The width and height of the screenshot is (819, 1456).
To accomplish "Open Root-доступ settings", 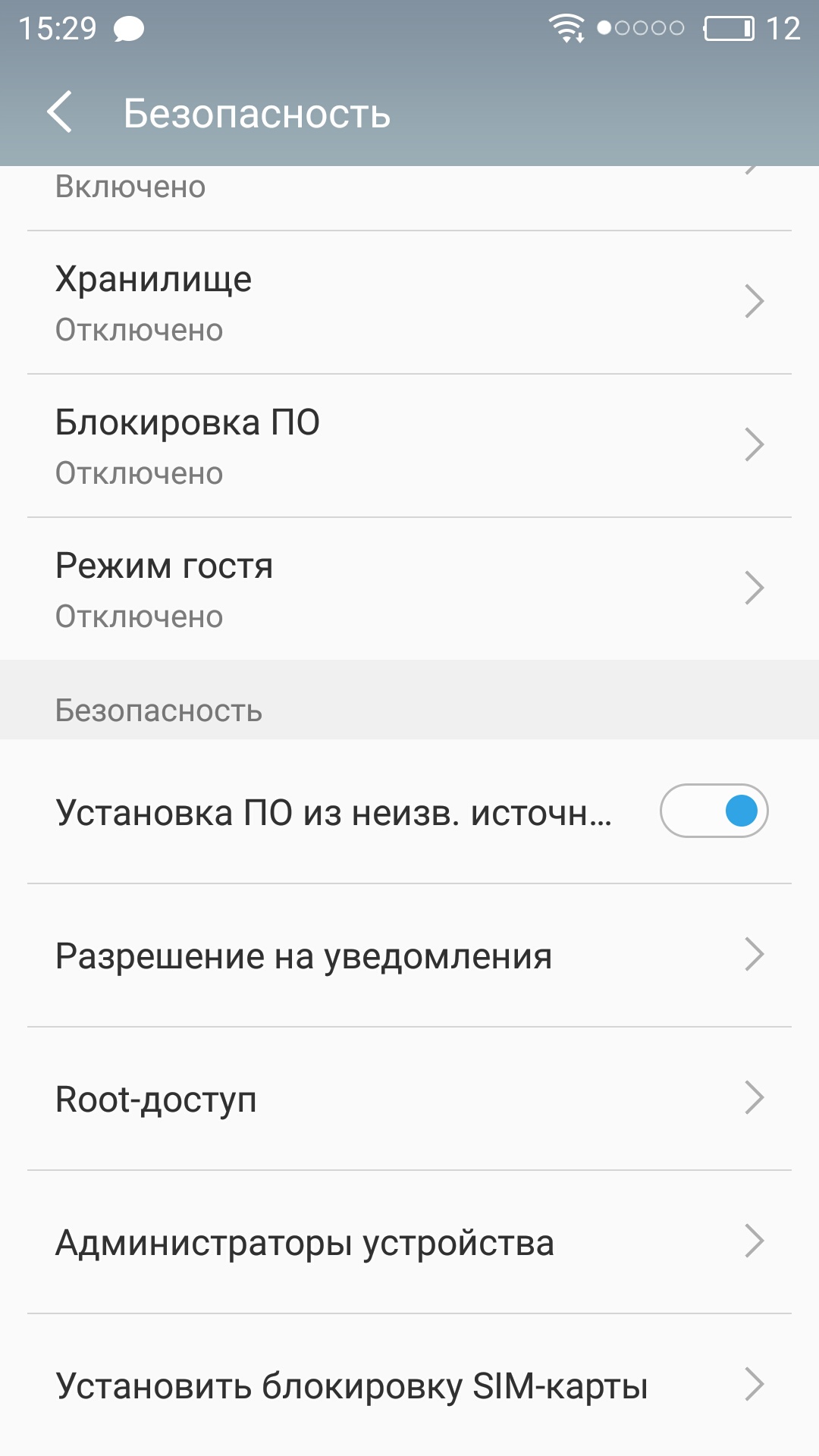I will [409, 1099].
